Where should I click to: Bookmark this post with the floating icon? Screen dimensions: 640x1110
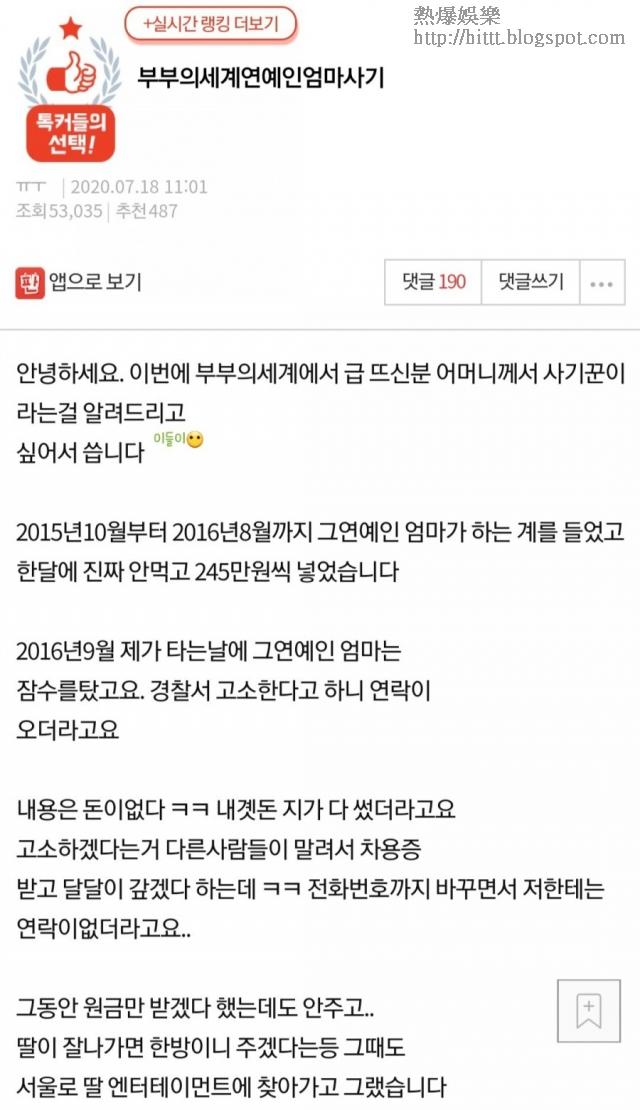pyautogui.click(x=588, y=1011)
